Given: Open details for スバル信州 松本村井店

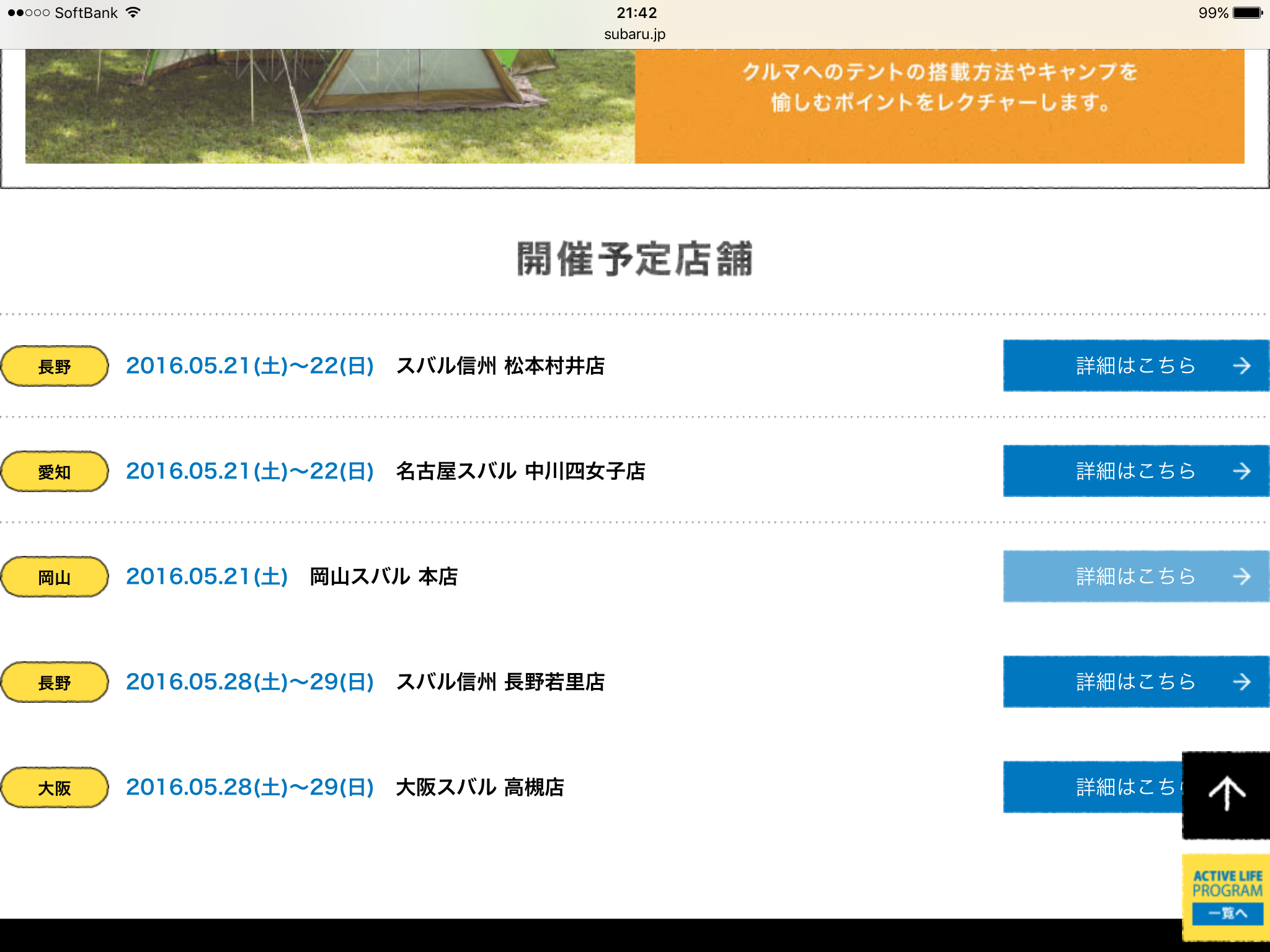Looking at the screenshot, I should point(1135,366).
